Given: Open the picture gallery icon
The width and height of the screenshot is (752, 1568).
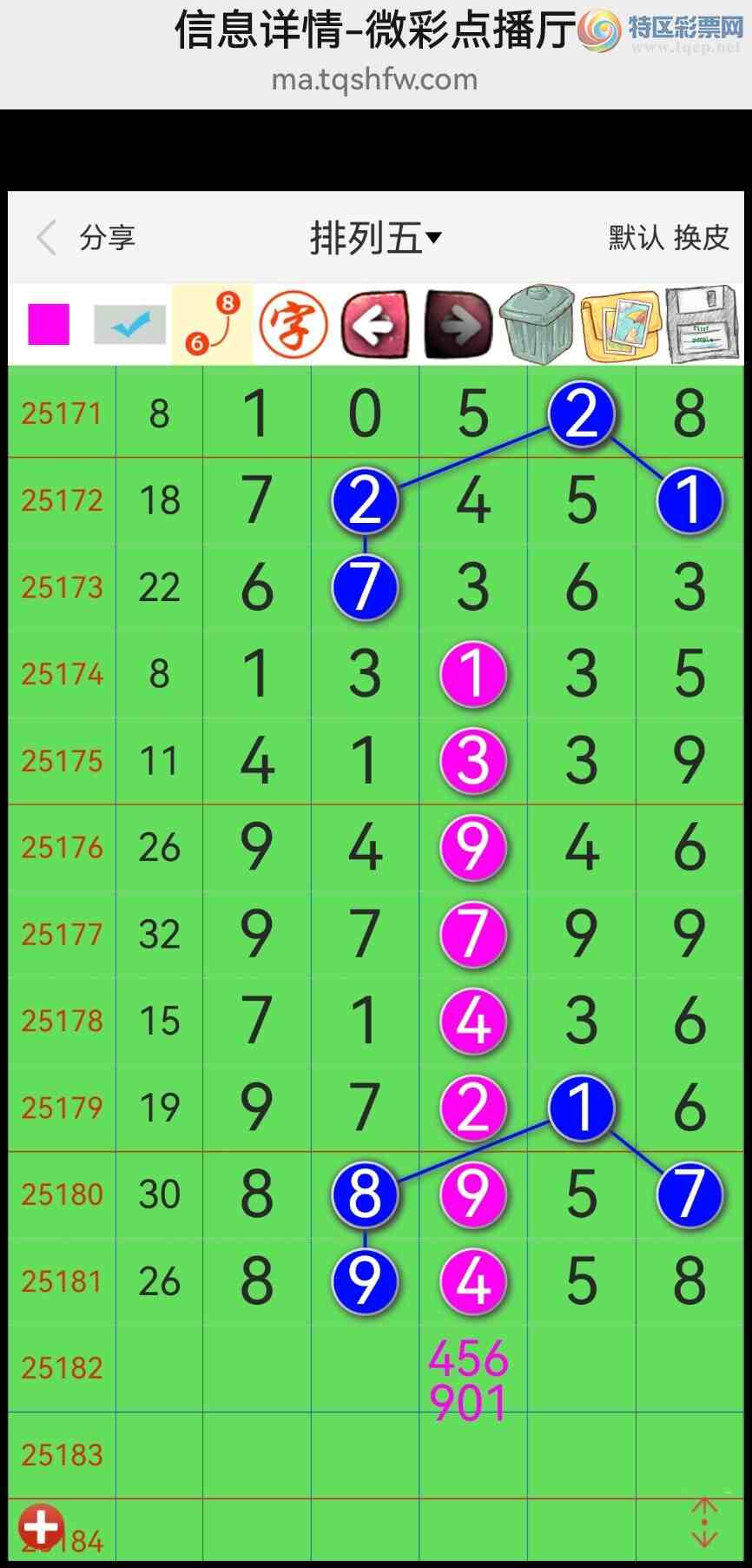Looking at the screenshot, I should coord(620,325).
